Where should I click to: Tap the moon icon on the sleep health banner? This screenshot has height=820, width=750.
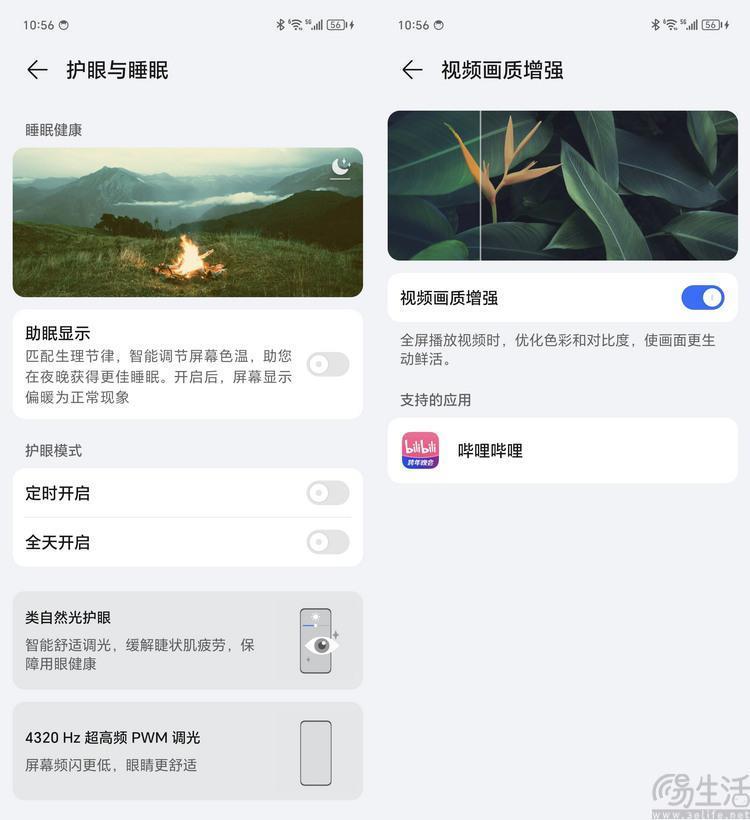click(340, 167)
